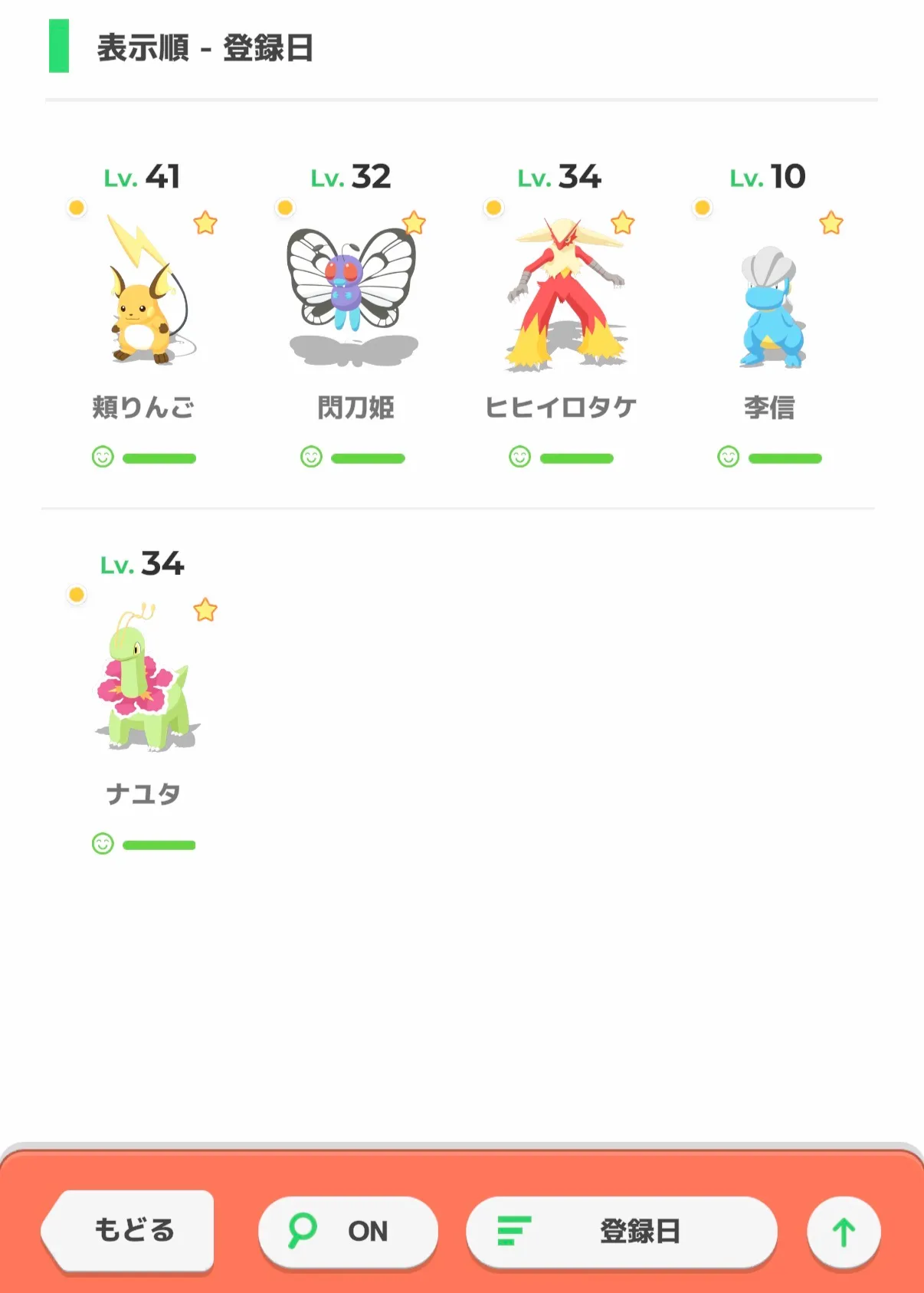Reverse sort direction with the arrow button

coord(844,1232)
